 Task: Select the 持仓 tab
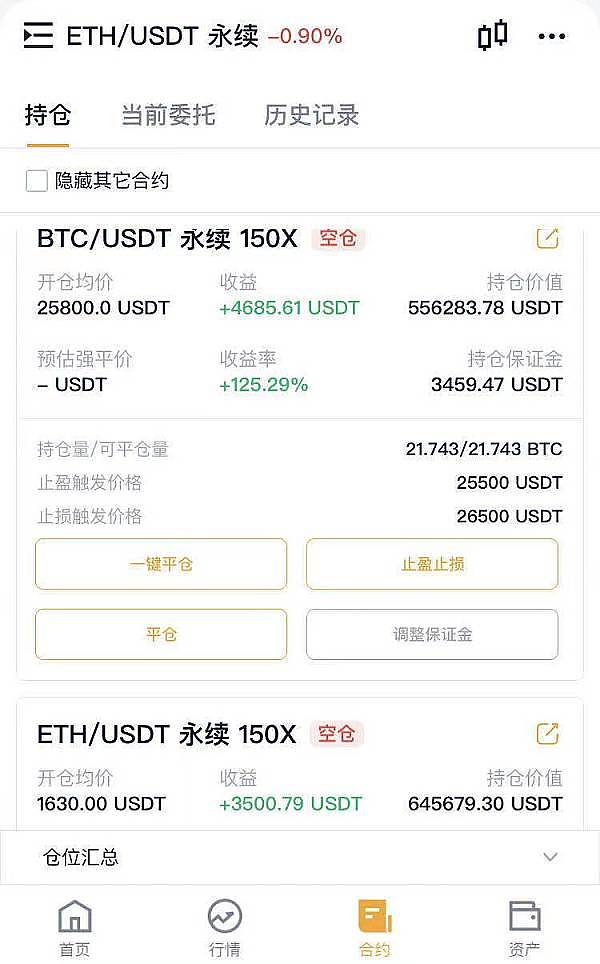[x=48, y=115]
